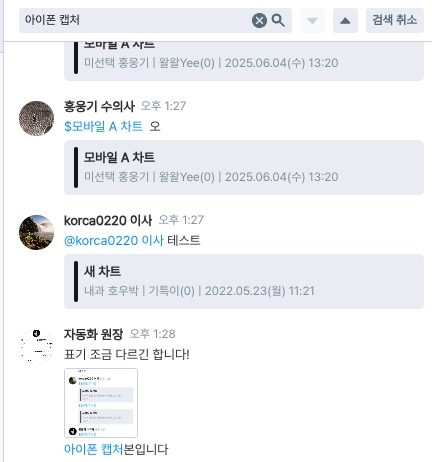Open the 새 차트 card
The width and height of the screenshot is (432, 462).
point(244,281)
